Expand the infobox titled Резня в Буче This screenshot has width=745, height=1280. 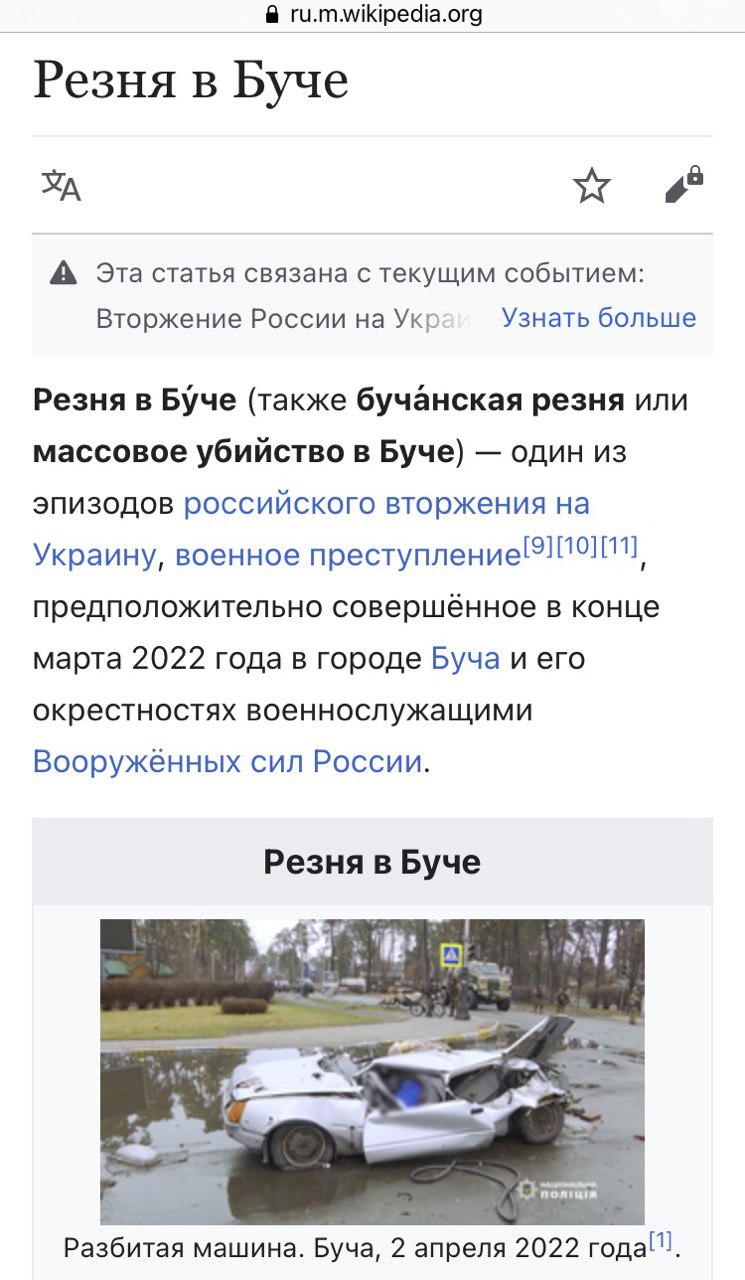point(372,860)
